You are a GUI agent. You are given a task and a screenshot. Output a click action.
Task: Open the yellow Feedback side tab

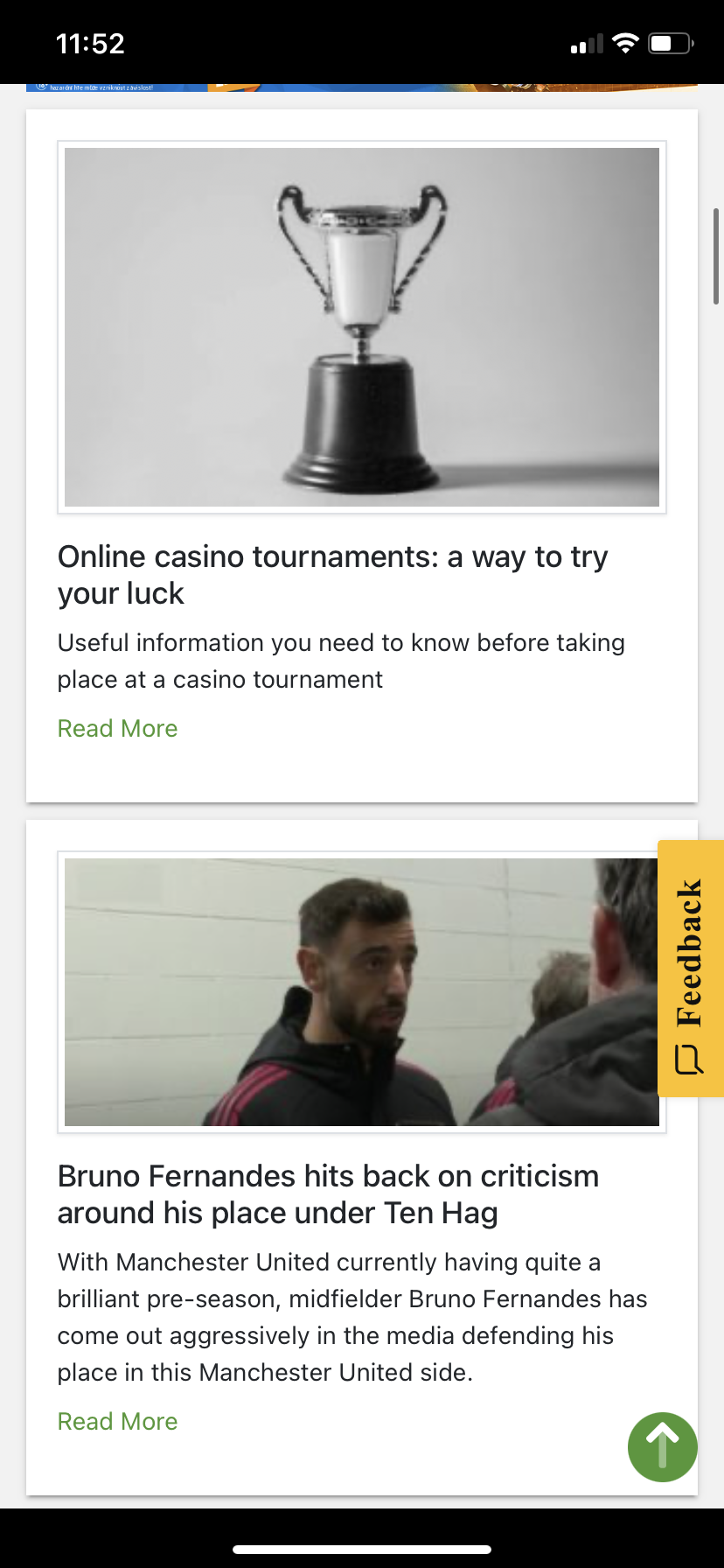(x=690, y=968)
